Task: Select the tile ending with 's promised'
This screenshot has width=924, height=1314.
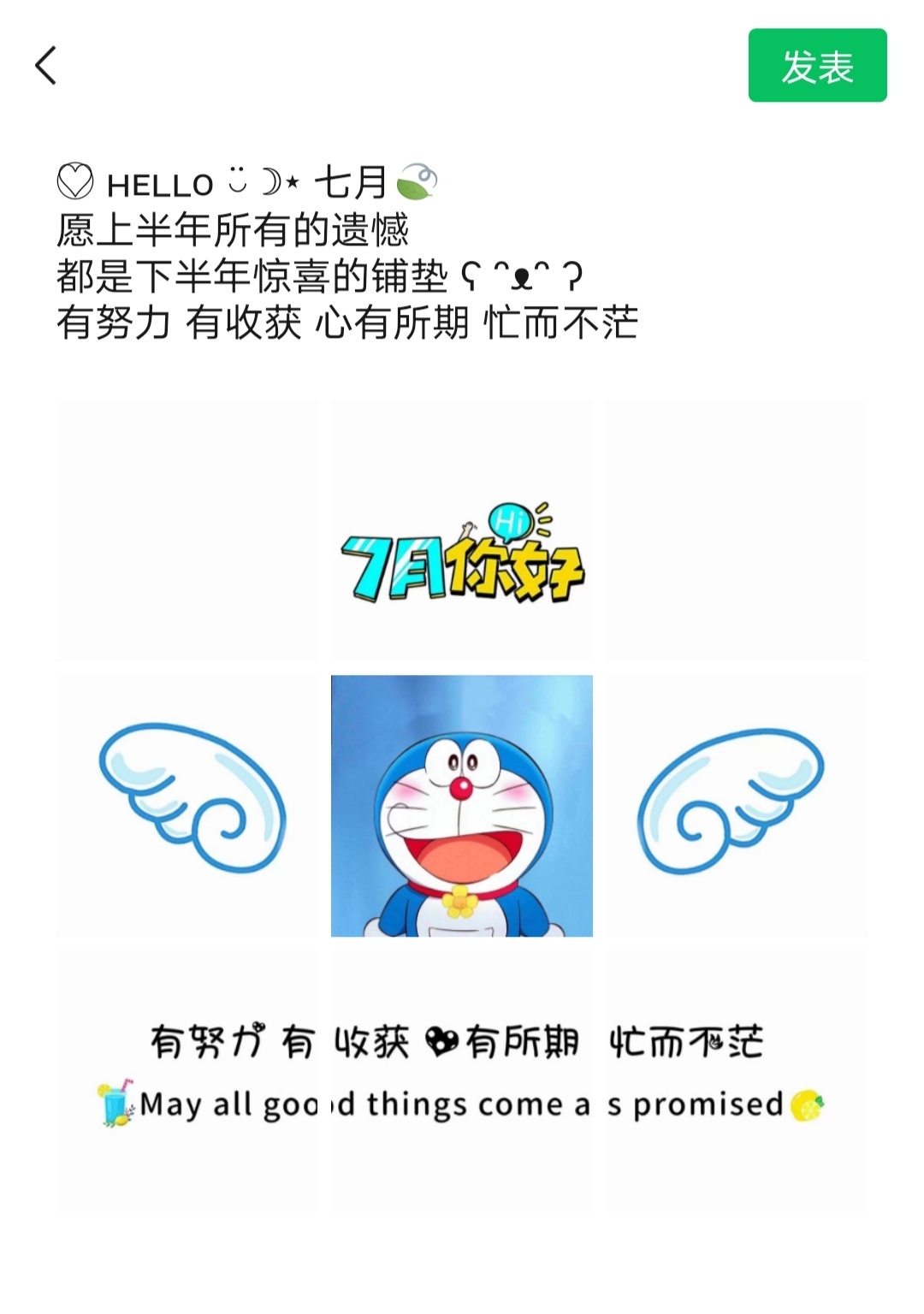Action: coord(737,1081)
